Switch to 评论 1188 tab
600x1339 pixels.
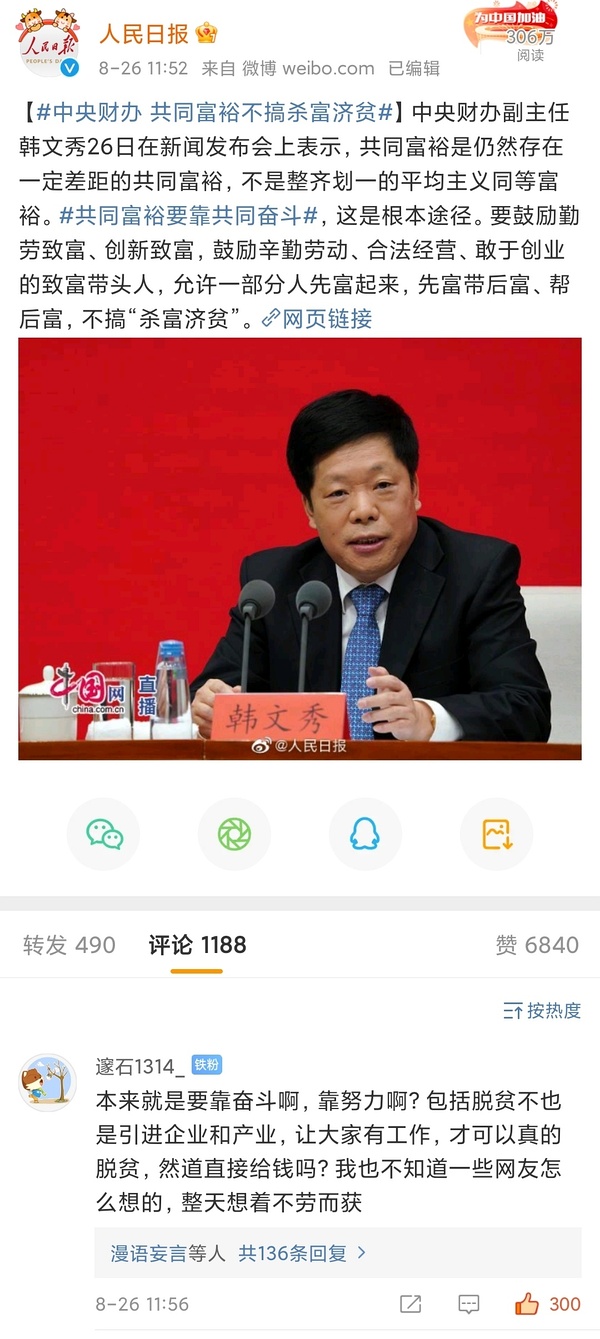[197, 945]
